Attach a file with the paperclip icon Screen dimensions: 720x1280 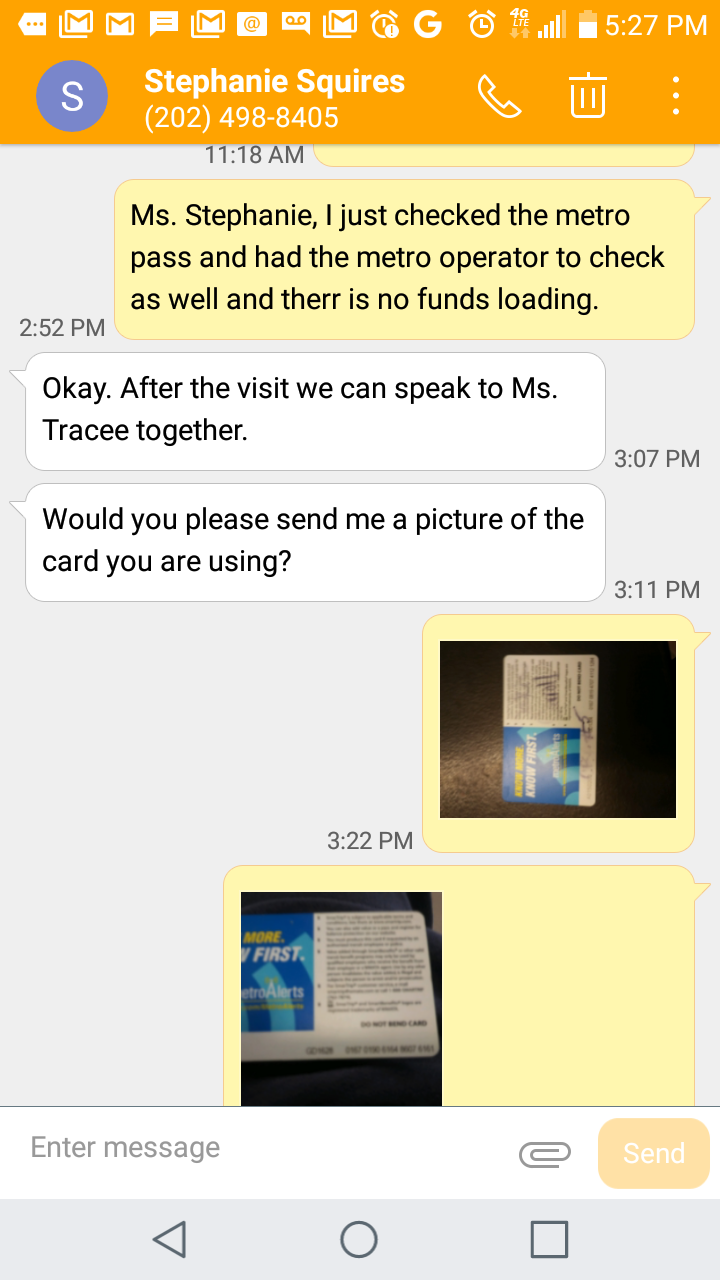(x=545, y=1153)
